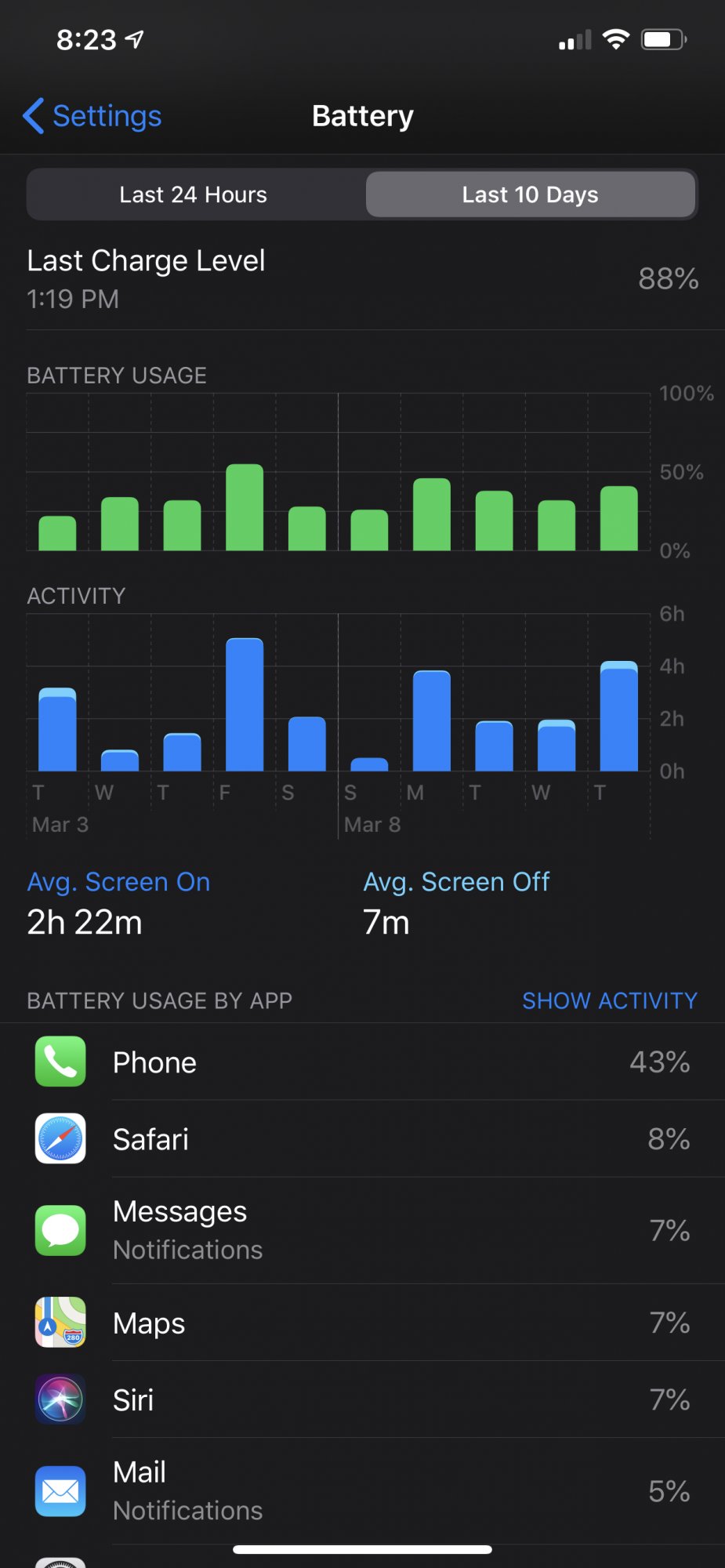Tap Monday's bar in Battery Usage chart
Viewport: 725px width, 1568px height.
tap(432, 514)
